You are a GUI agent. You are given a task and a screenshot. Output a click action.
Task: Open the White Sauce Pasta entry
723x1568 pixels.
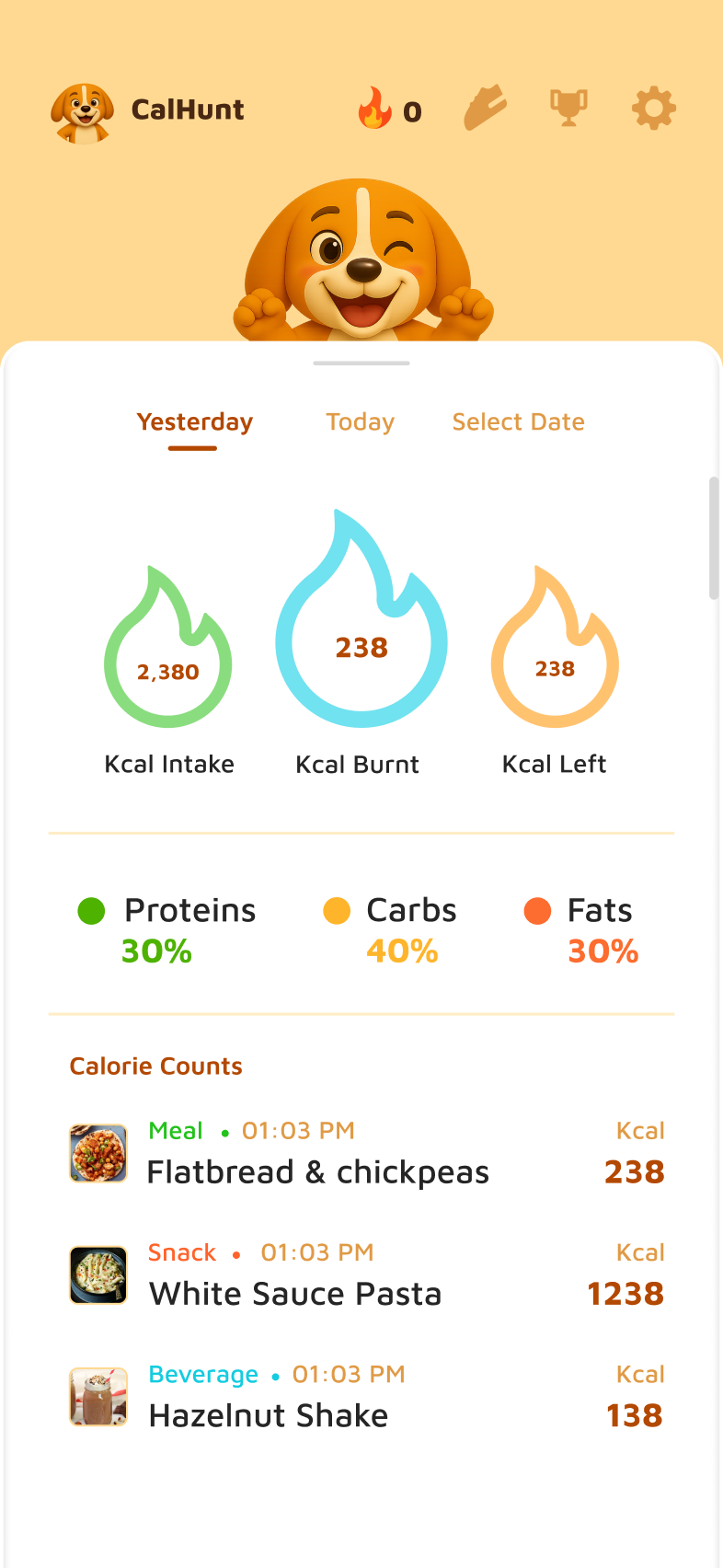294,1293
